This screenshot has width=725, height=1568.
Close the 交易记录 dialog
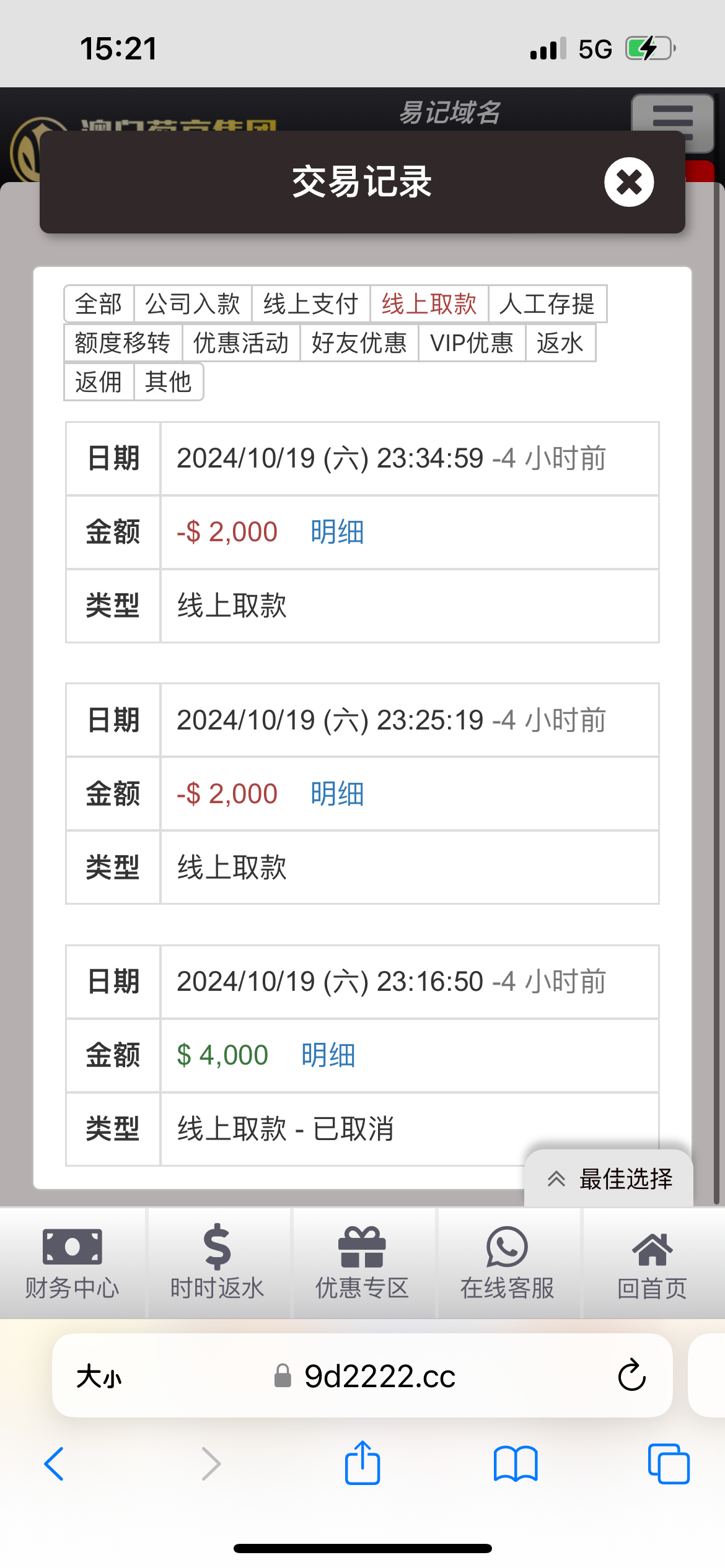click(x=629, y=182)
